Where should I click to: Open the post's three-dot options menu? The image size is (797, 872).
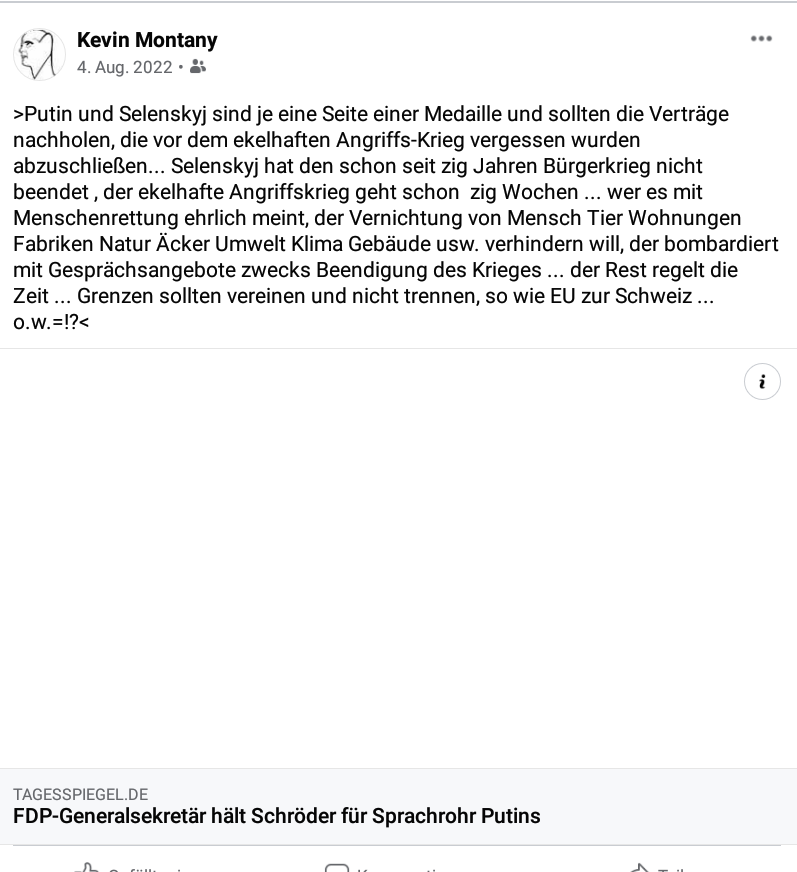tap(761, 39)
